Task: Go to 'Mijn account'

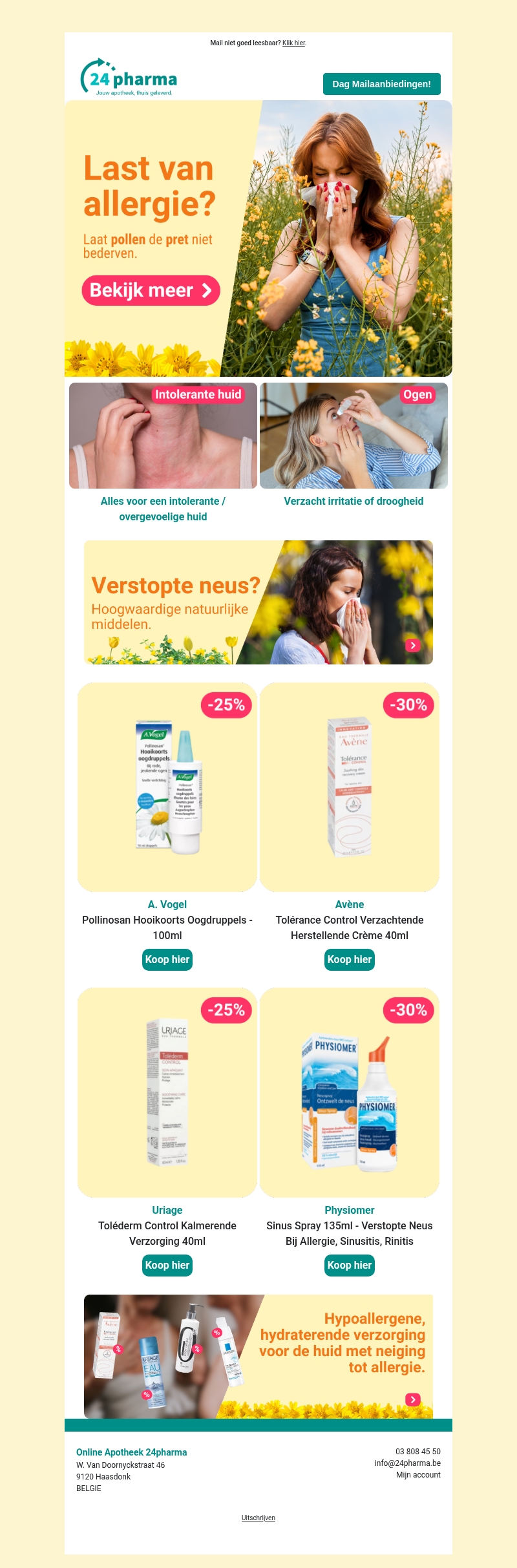Action: (418, 1475)
